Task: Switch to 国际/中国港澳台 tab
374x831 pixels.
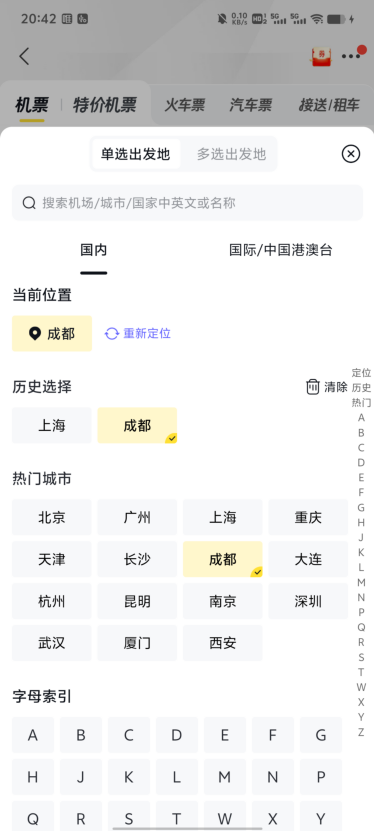Action: pyautogui.click(x=281, y=250)
